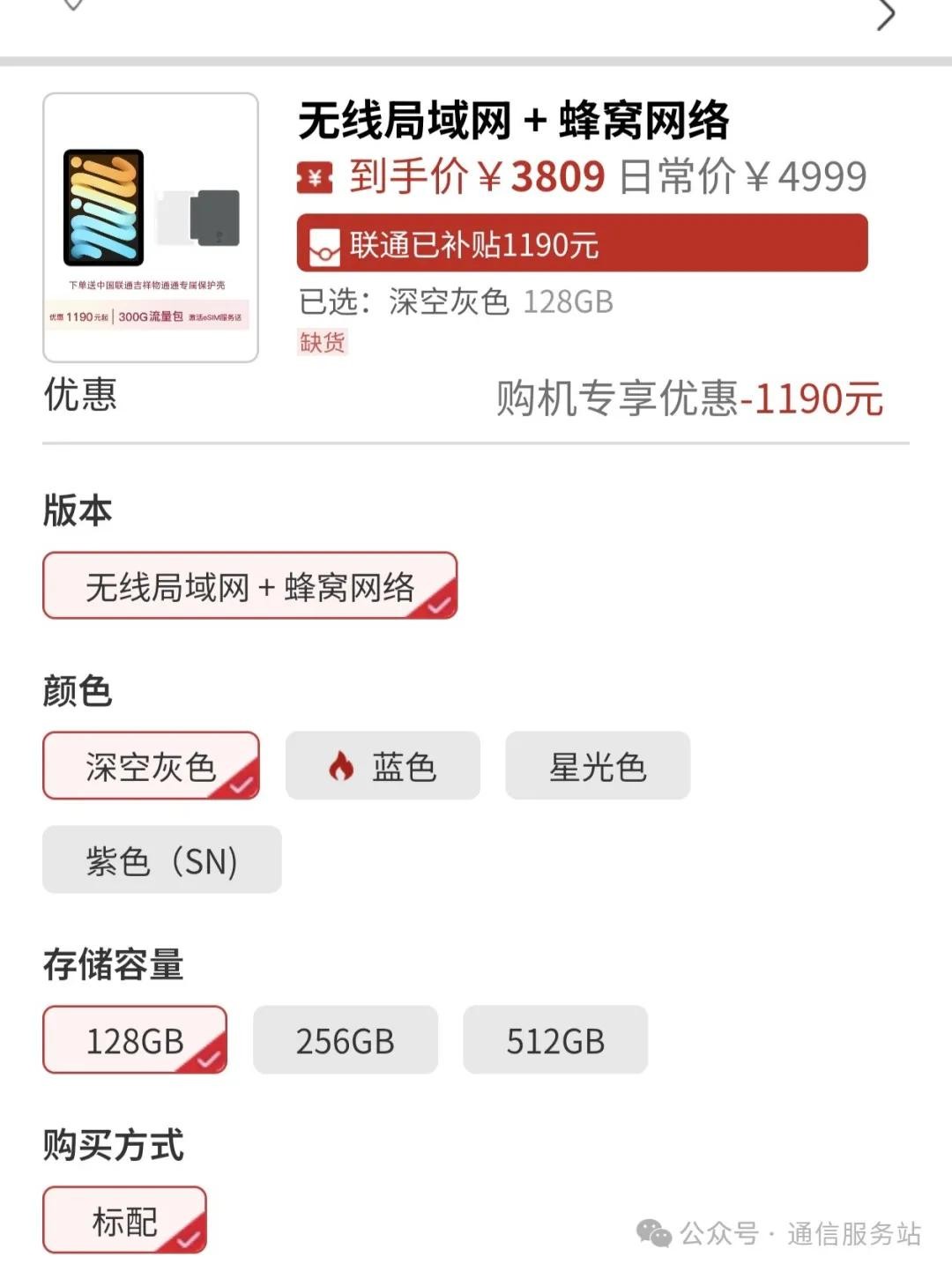Switch color to 星光色
Screen dimensions: 952x1272
point(598,766)
